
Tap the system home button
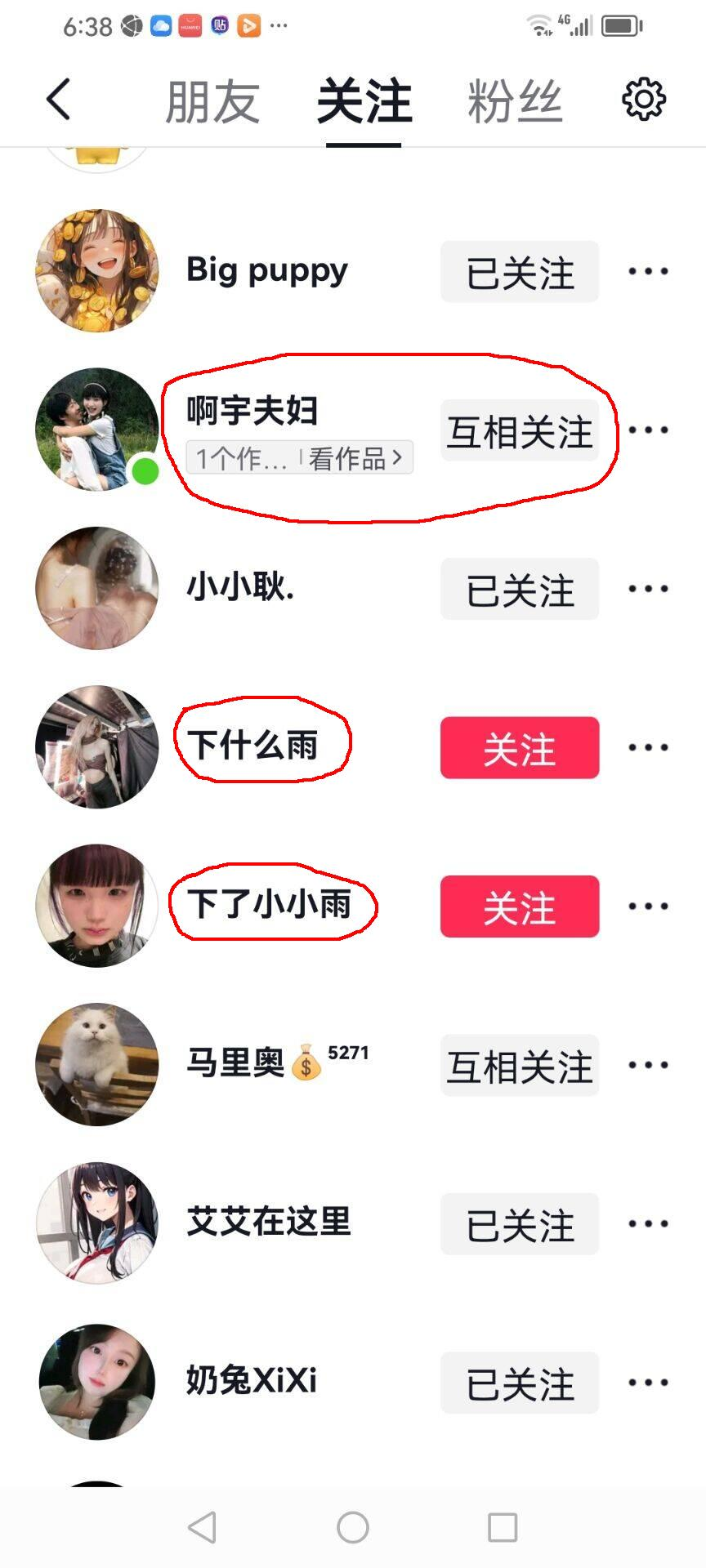coord(353,1527)
